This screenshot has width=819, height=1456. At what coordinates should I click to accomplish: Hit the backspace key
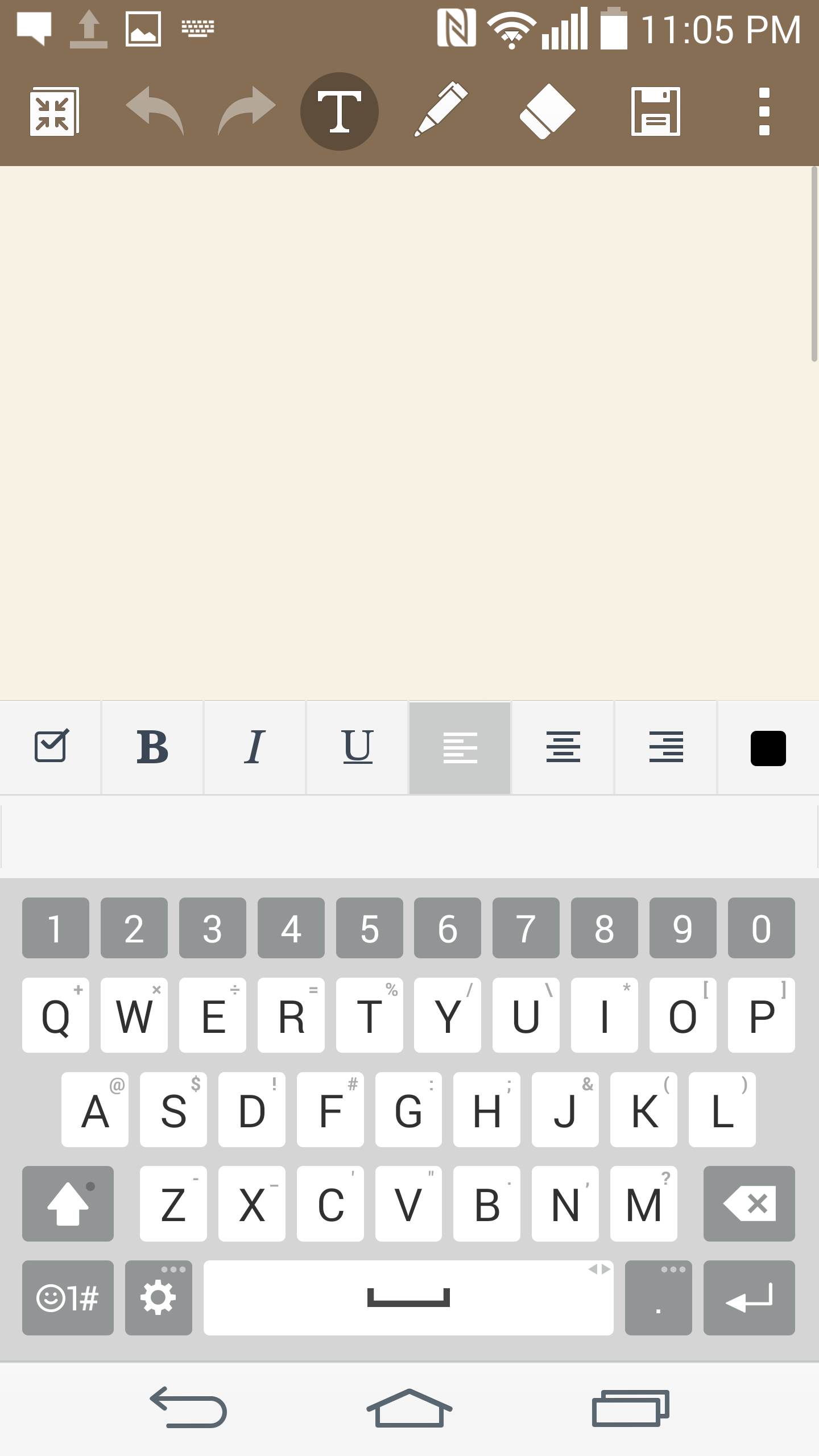click(749, 1203)
